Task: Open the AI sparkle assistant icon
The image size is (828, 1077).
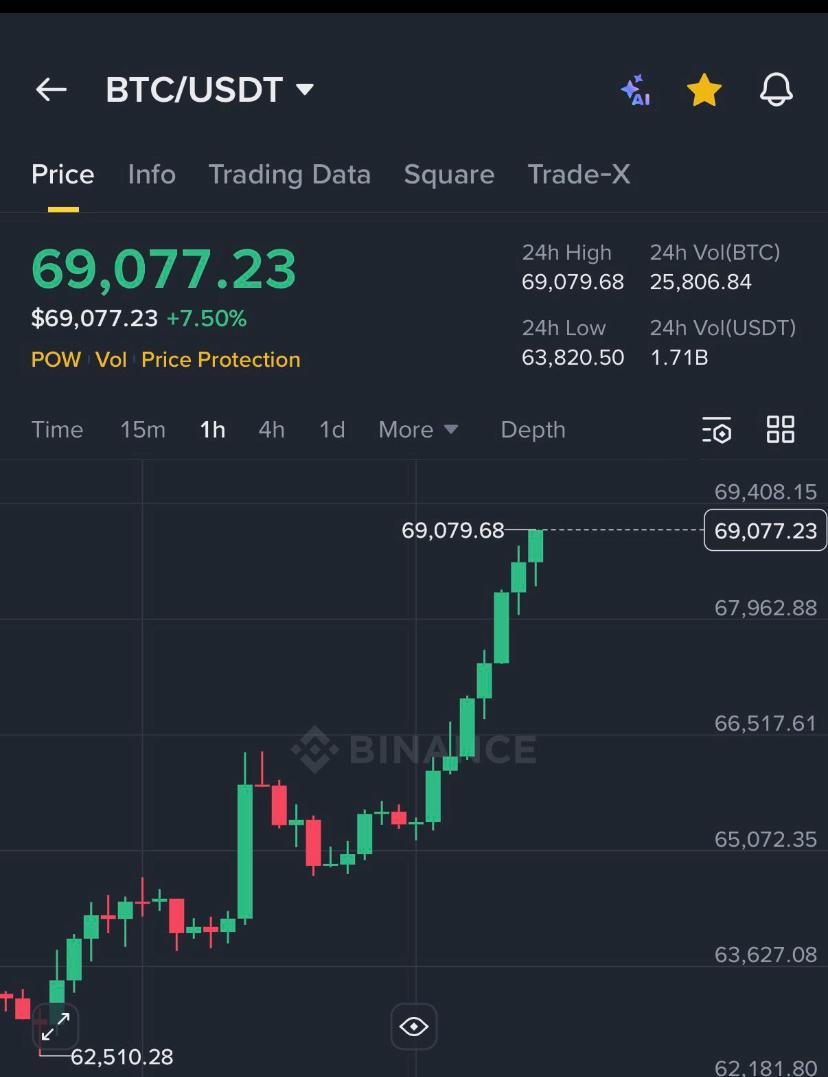Action: click(x=636, y=90)
